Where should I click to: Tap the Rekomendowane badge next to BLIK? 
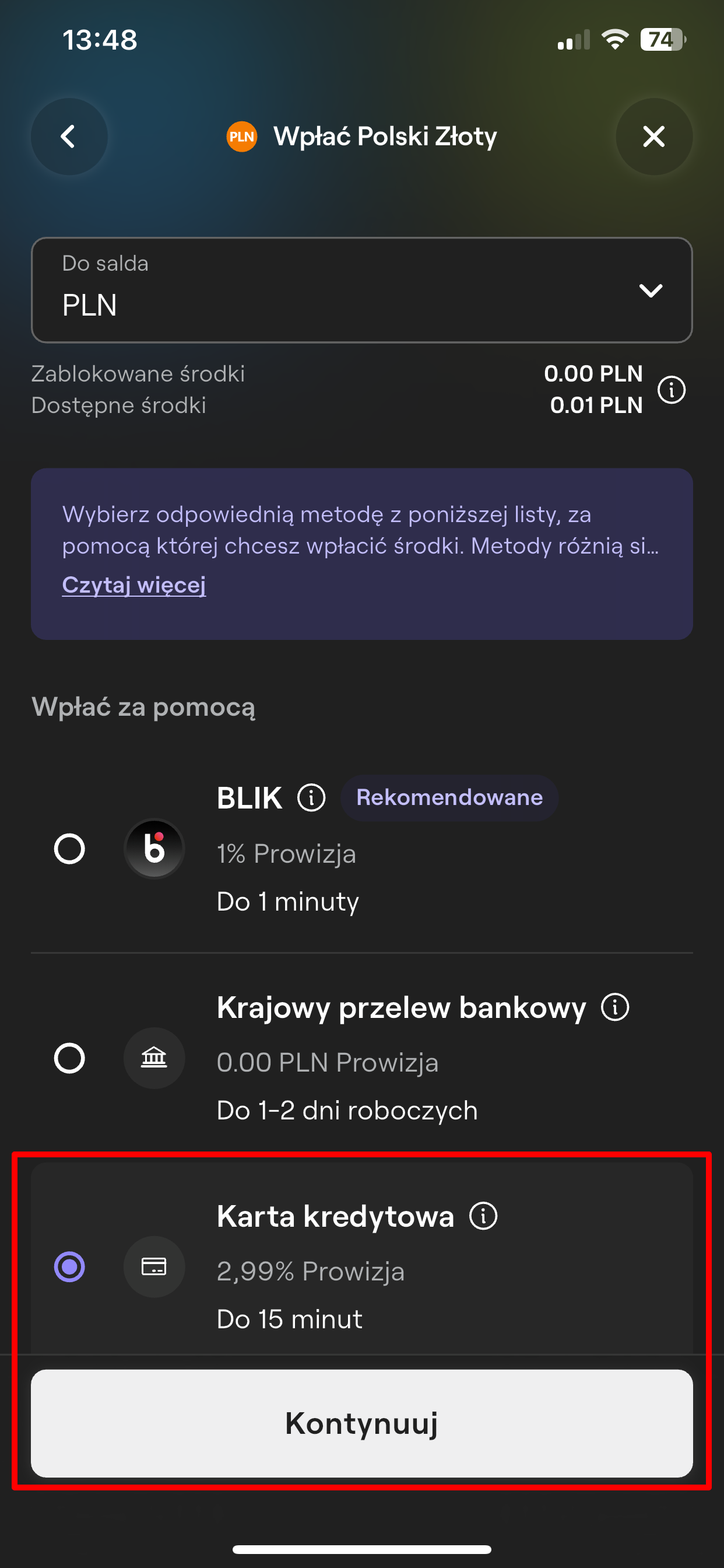(x=449, y=797)
